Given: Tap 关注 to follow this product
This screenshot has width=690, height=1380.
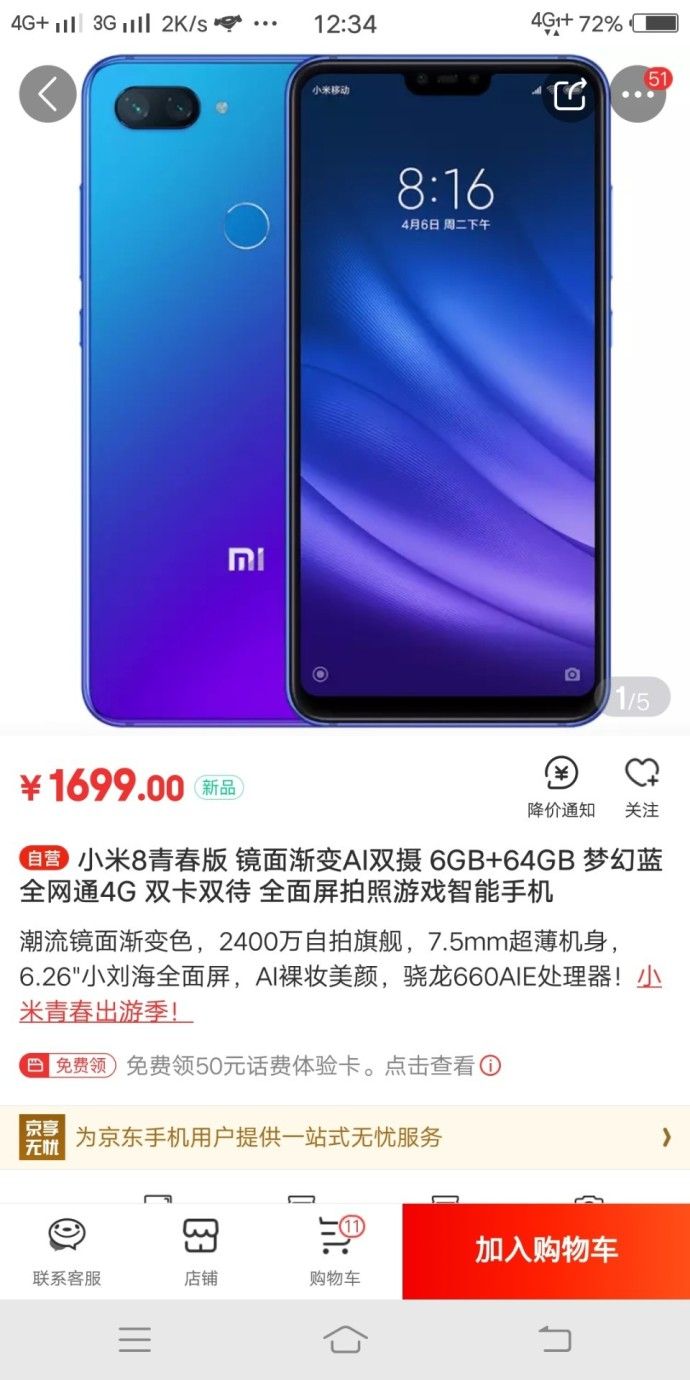Looking at the screenshot, I should (x=641, y=787).
